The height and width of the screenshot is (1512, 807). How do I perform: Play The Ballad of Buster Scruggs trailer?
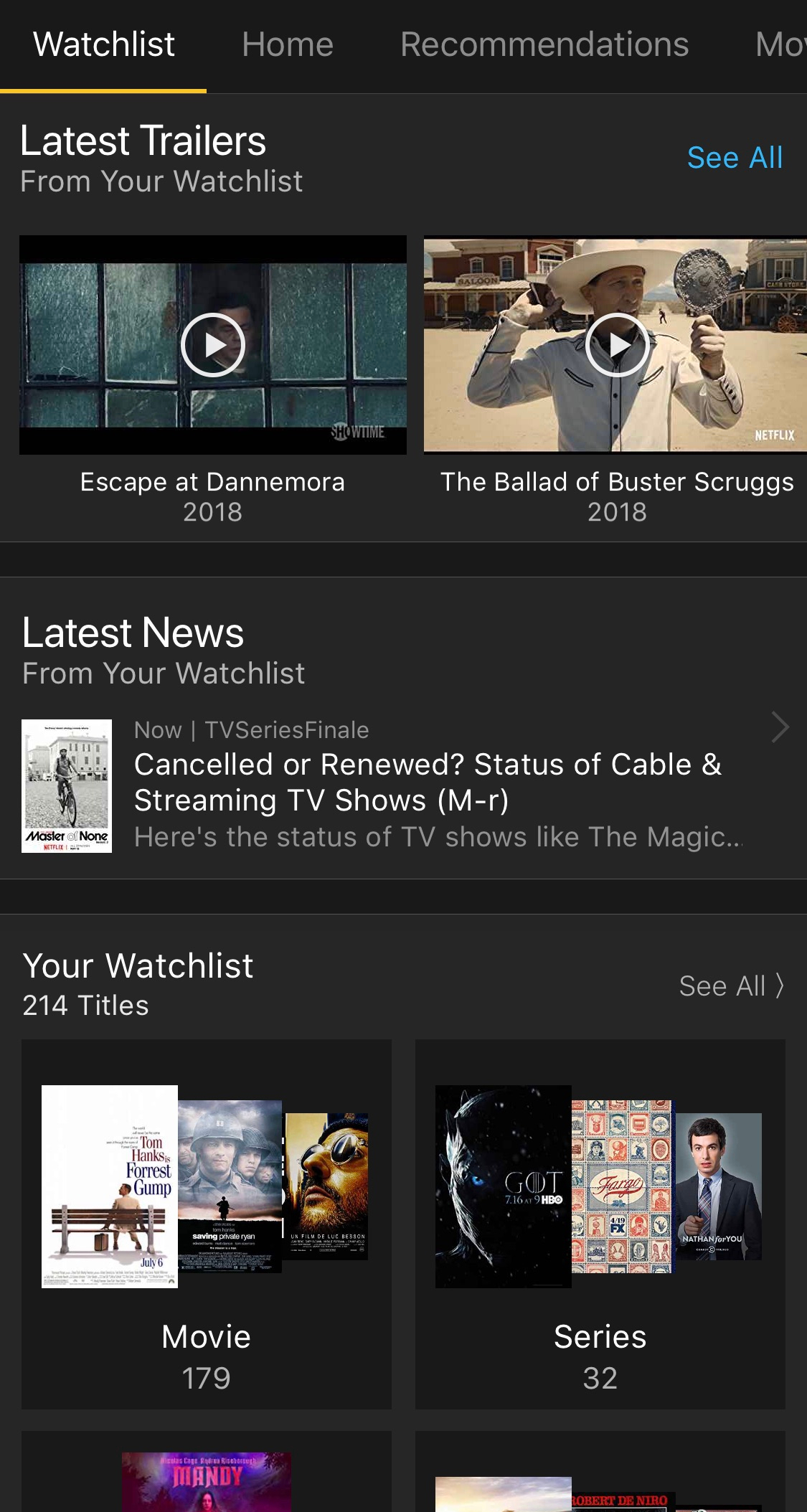coord(617,345)
